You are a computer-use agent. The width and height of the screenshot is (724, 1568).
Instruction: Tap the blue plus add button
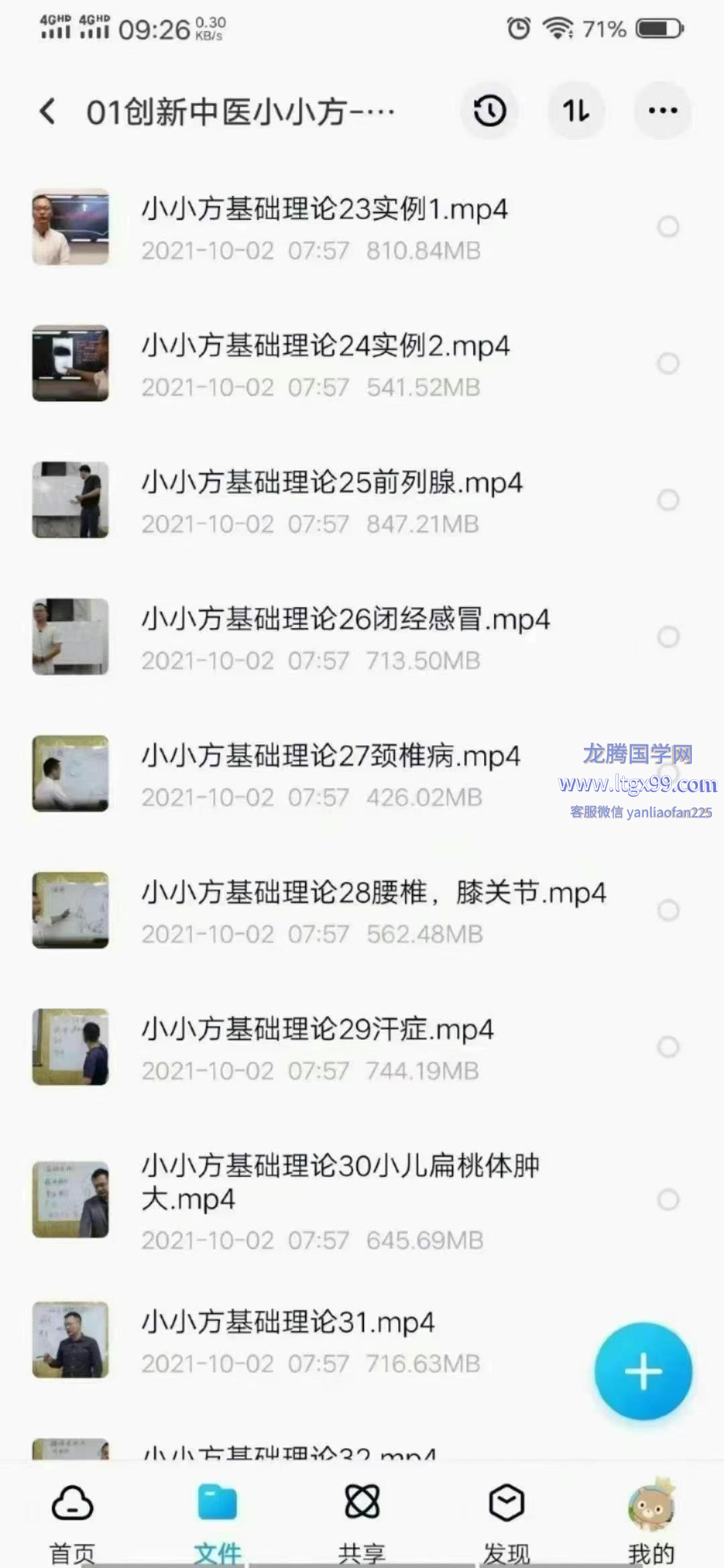(643, 1372)
